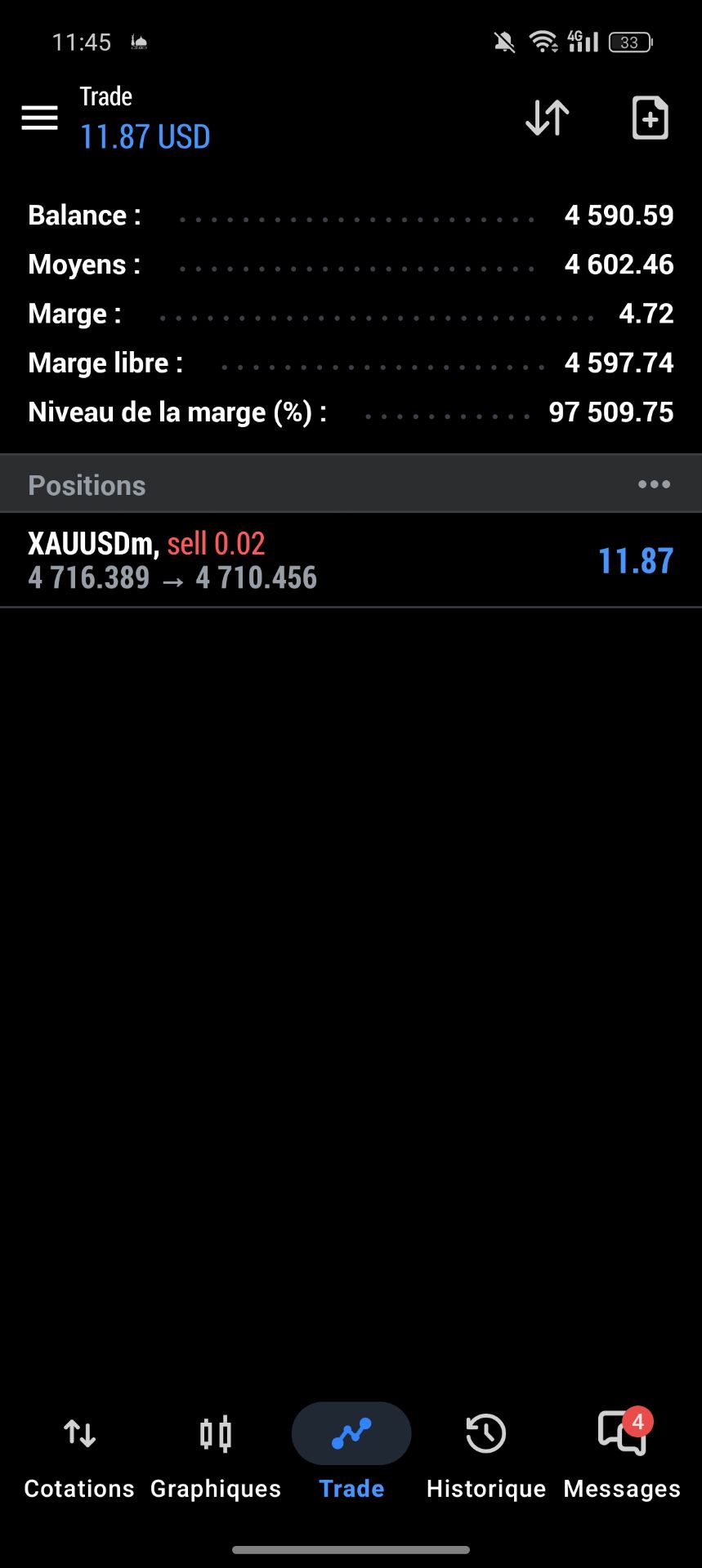Open the Positions three-dot menu
The height and width of the screenshot is (1568, 702).
click(654, 484)
